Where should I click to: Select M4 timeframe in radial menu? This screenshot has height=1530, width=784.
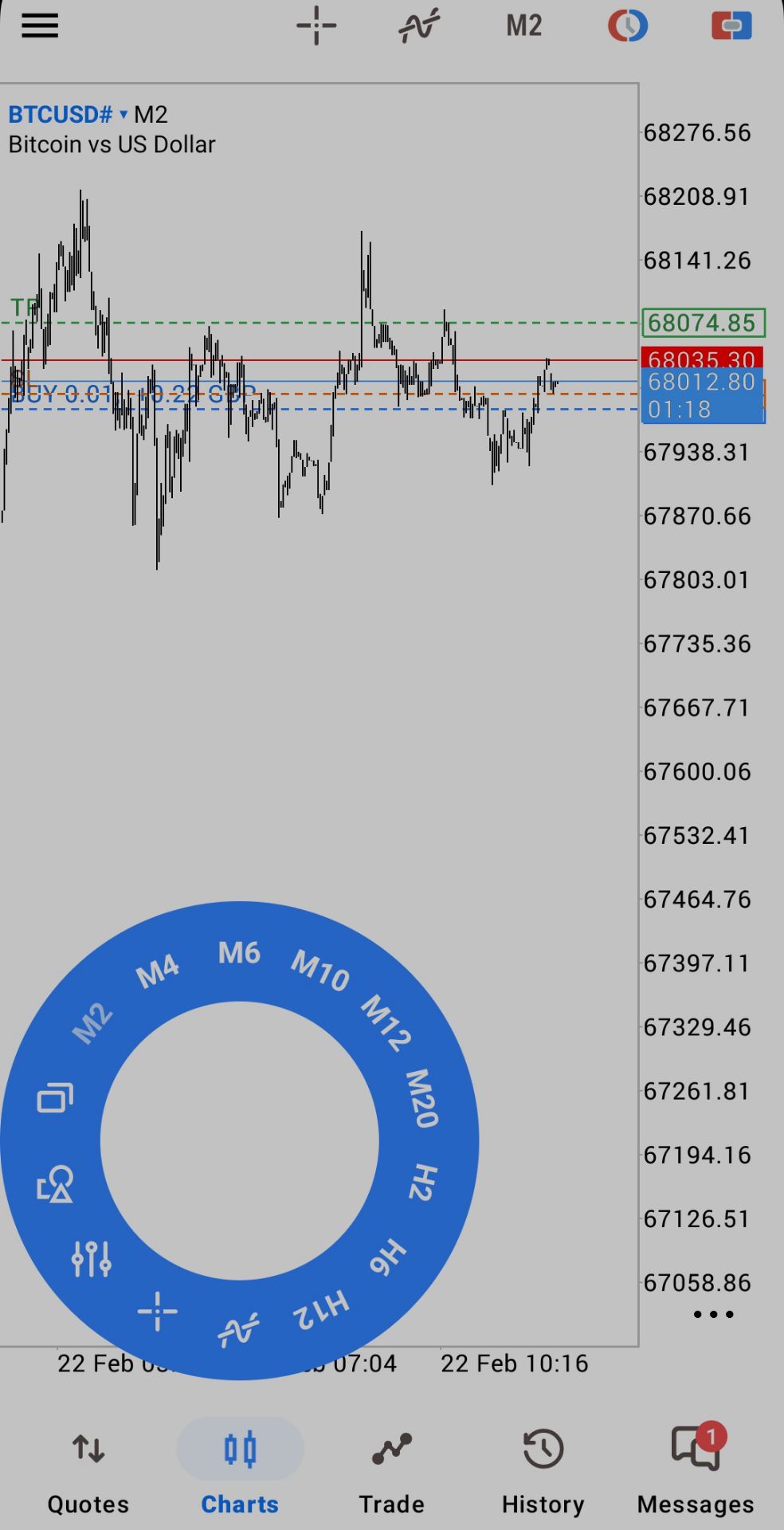click(157, 971)
